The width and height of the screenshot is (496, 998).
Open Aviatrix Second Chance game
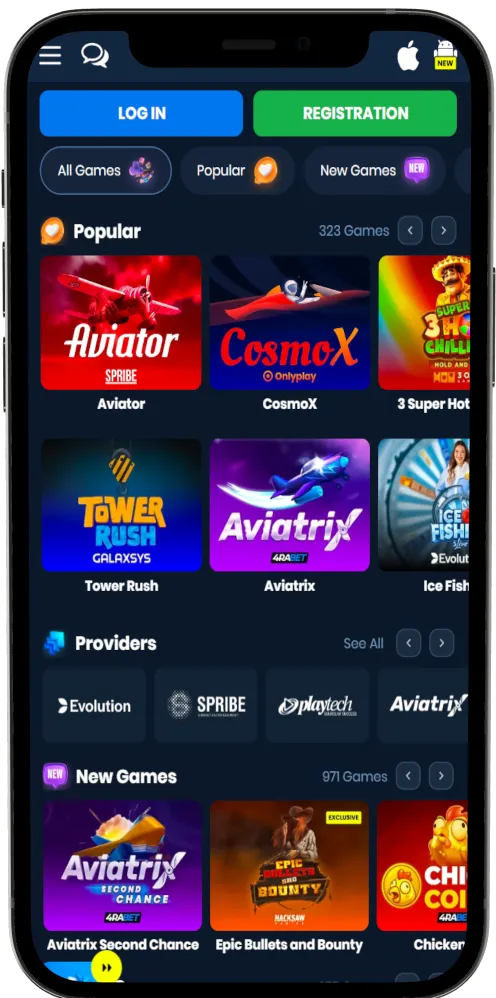click(x=122, y=866)
